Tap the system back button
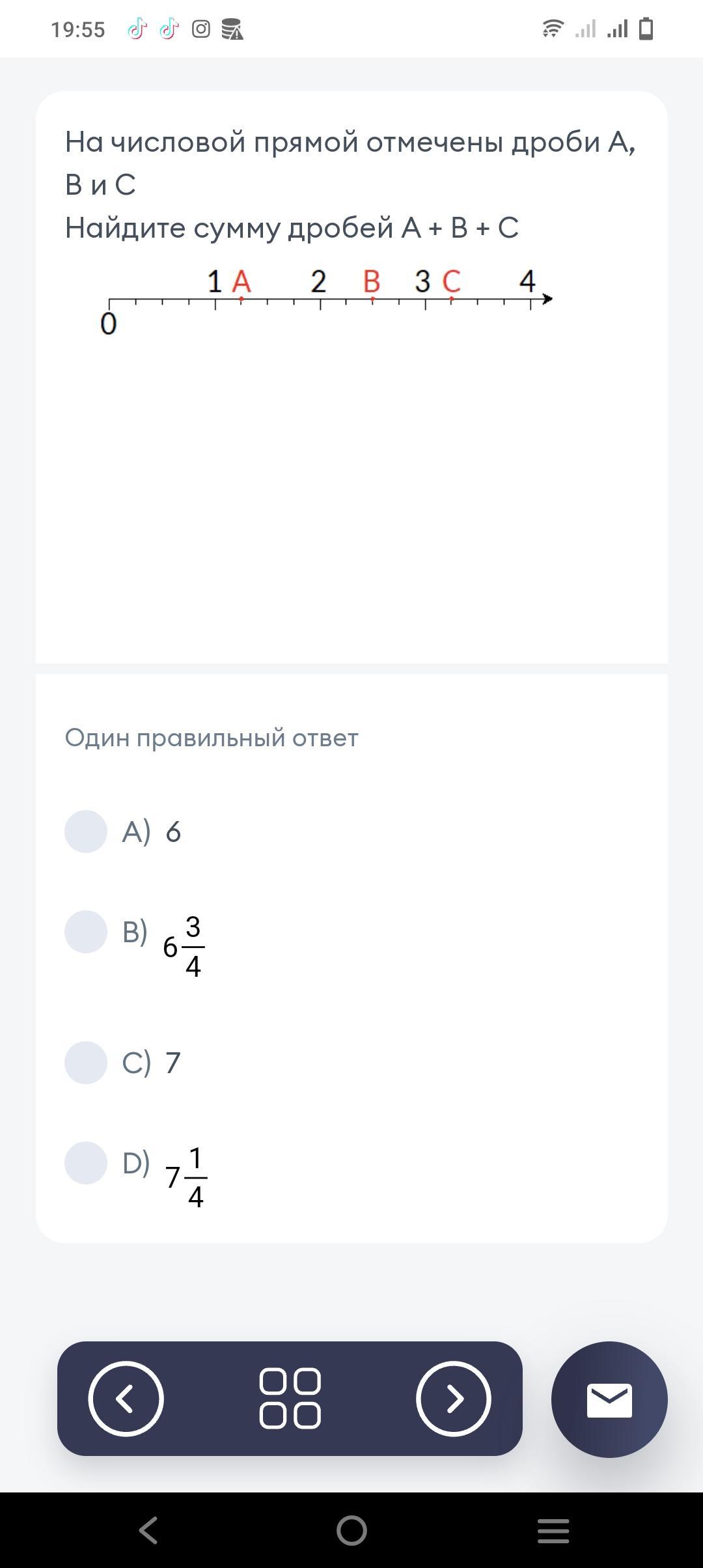Screen dimensions: 703x1568 (148, 1530)
